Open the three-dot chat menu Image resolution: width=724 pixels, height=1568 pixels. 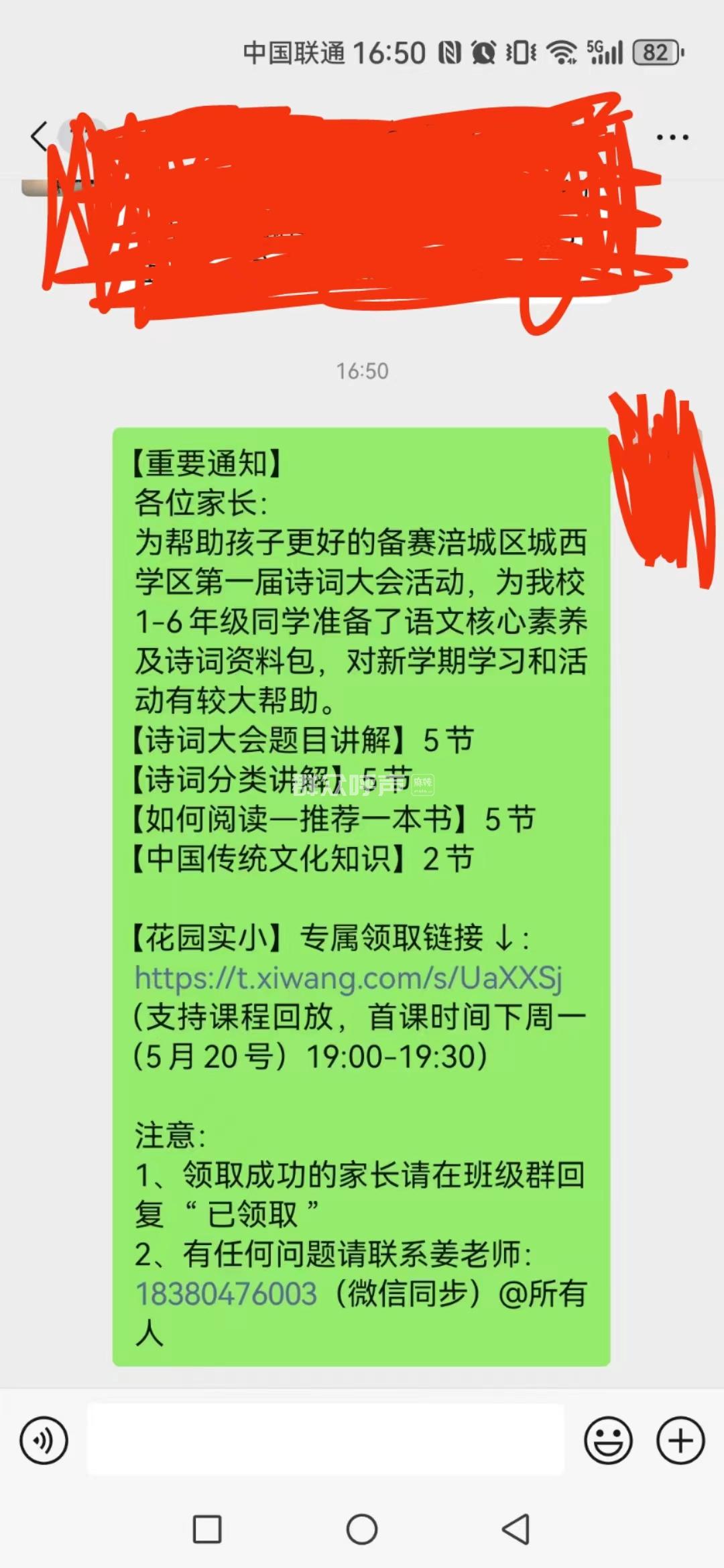(x=672, y=137)
